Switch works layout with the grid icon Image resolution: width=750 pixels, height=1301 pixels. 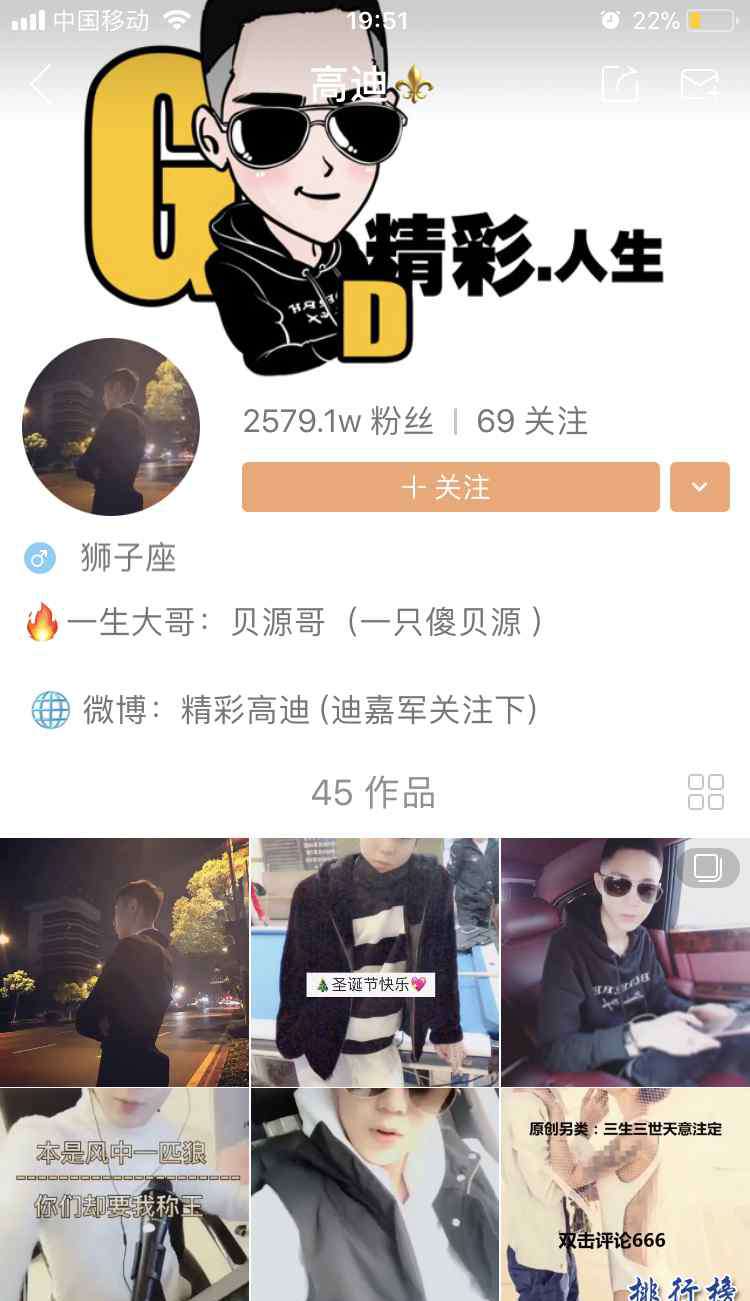click(x=706, y=792)
